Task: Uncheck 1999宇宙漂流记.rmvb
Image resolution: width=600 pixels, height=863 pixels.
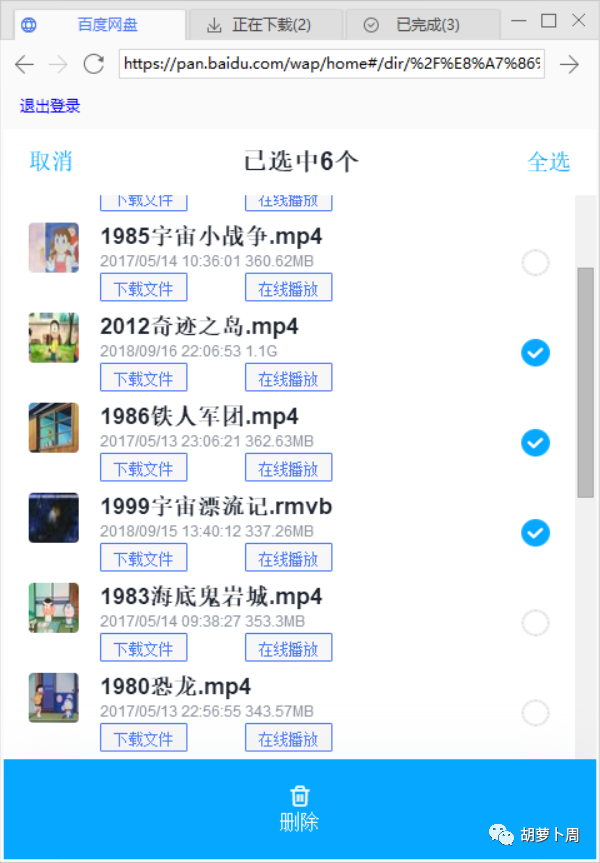Action: (x=536, y=533)
